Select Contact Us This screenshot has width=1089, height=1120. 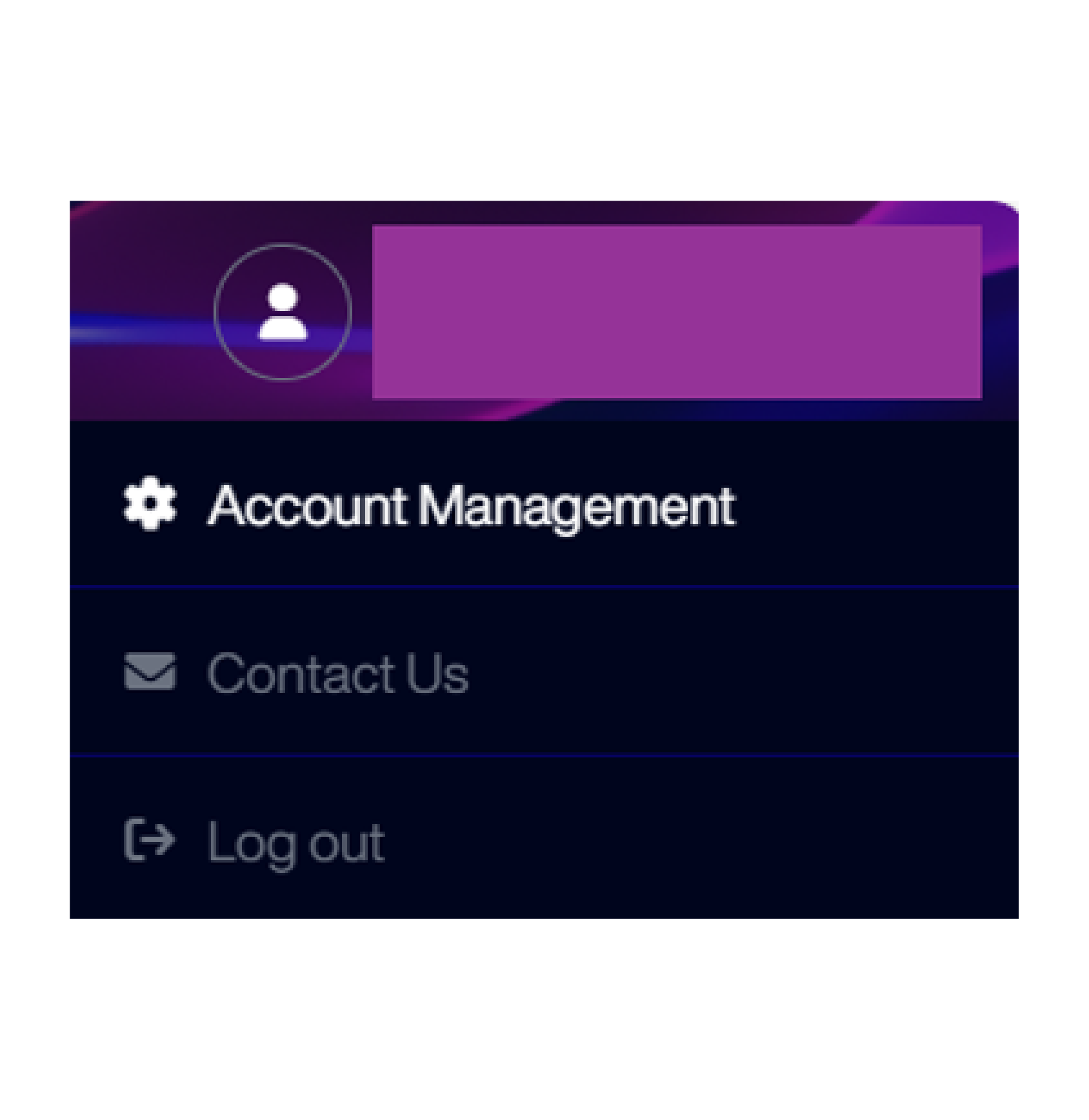[337, 674]
